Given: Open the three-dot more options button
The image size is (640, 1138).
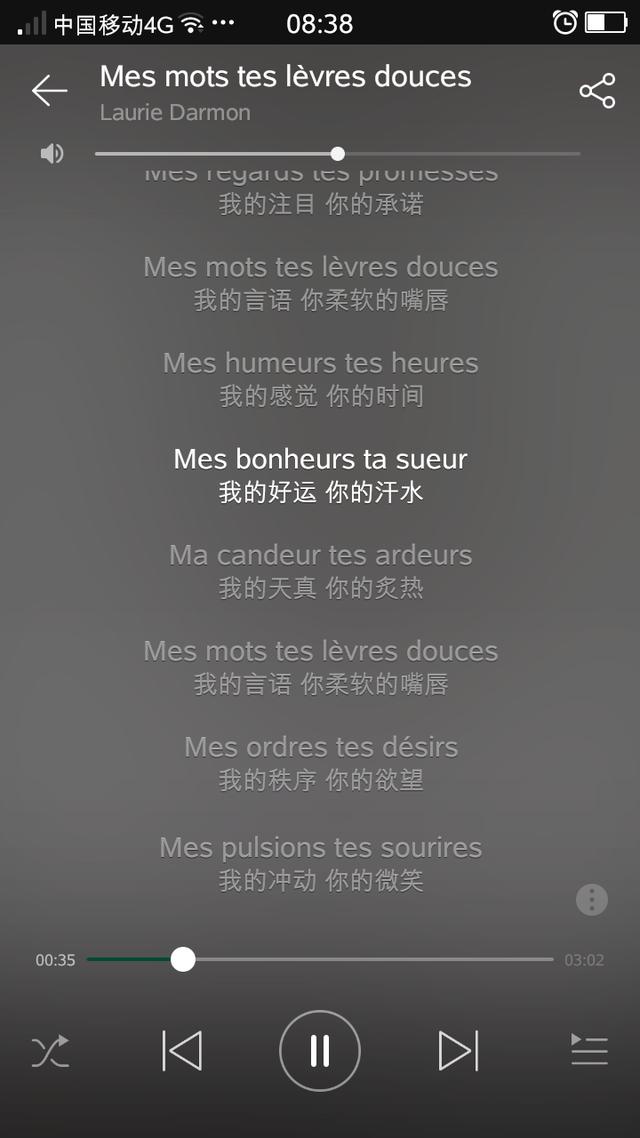Looking at the screenshot, I should [592, 899].
